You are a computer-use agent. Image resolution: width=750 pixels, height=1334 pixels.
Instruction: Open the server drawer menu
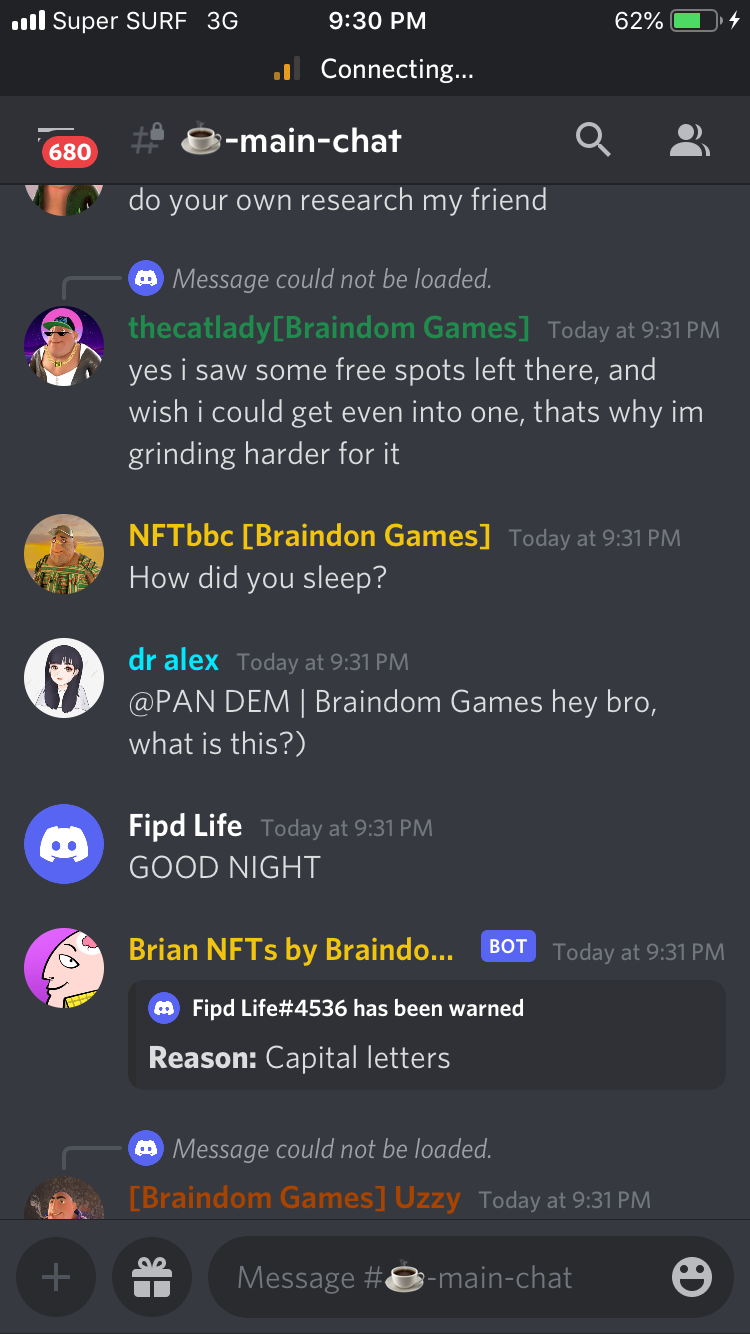(58, 141)
